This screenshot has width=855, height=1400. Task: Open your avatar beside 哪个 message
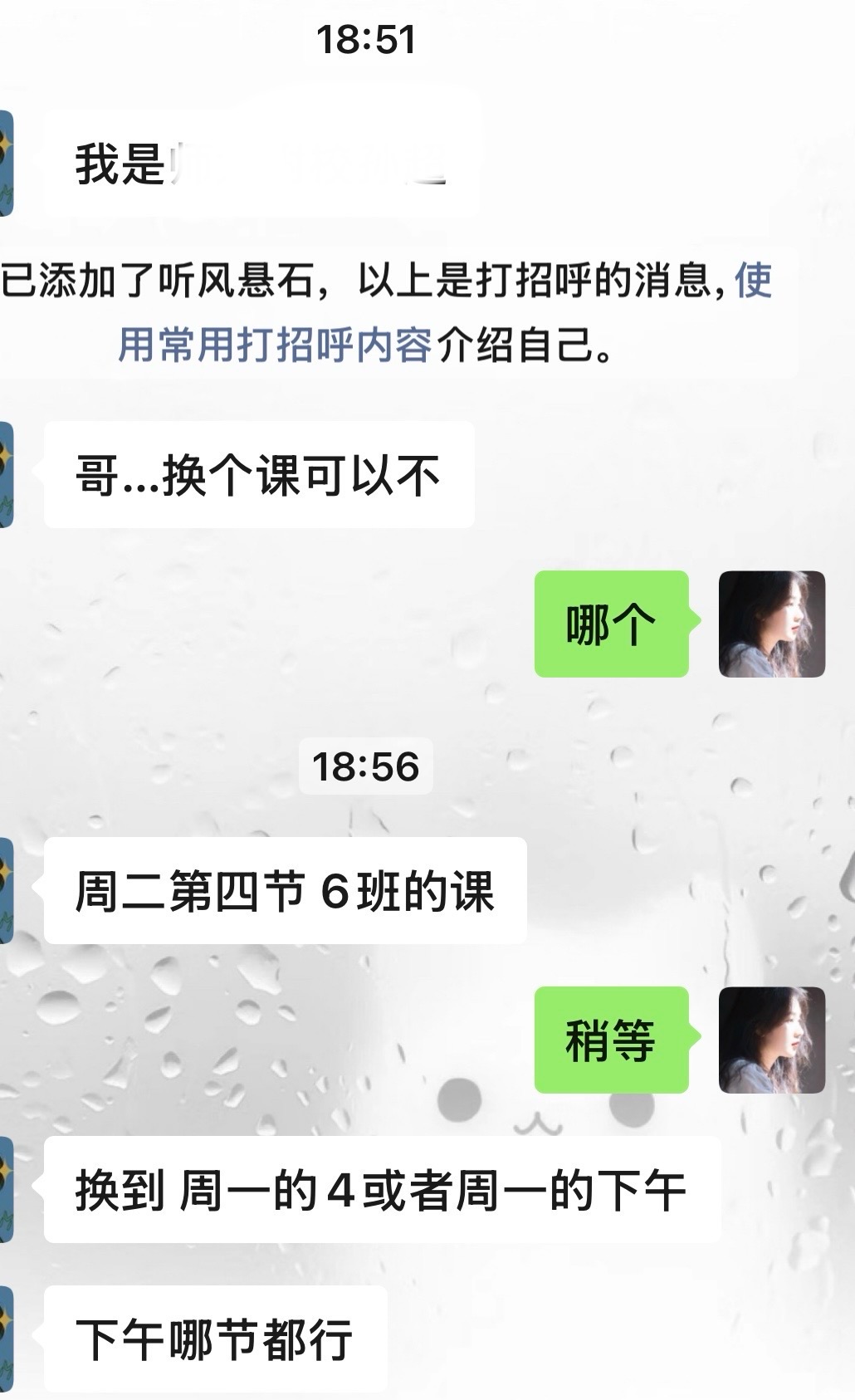tap(771, 624)
